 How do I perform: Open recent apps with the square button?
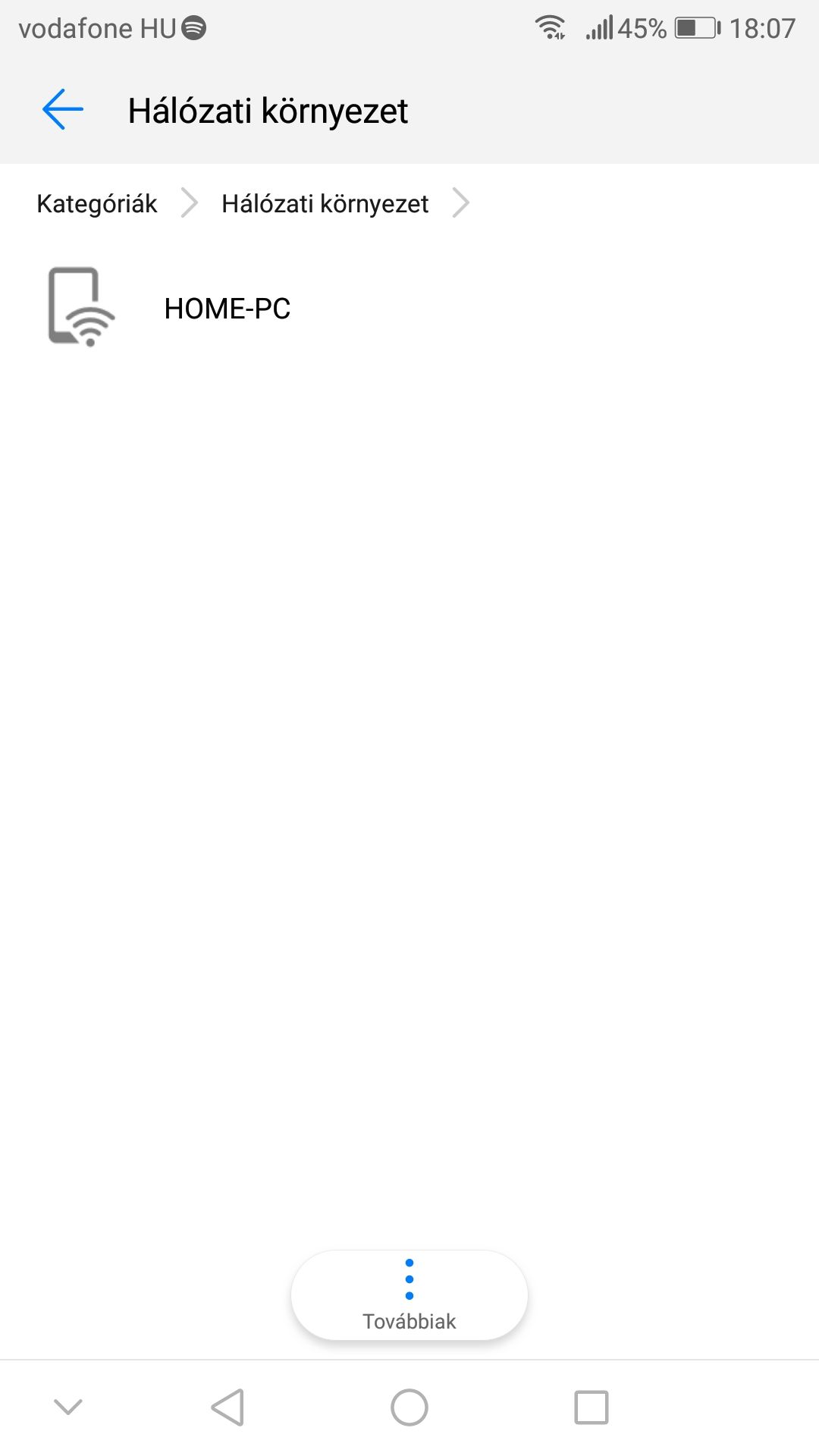[591, 1407]
